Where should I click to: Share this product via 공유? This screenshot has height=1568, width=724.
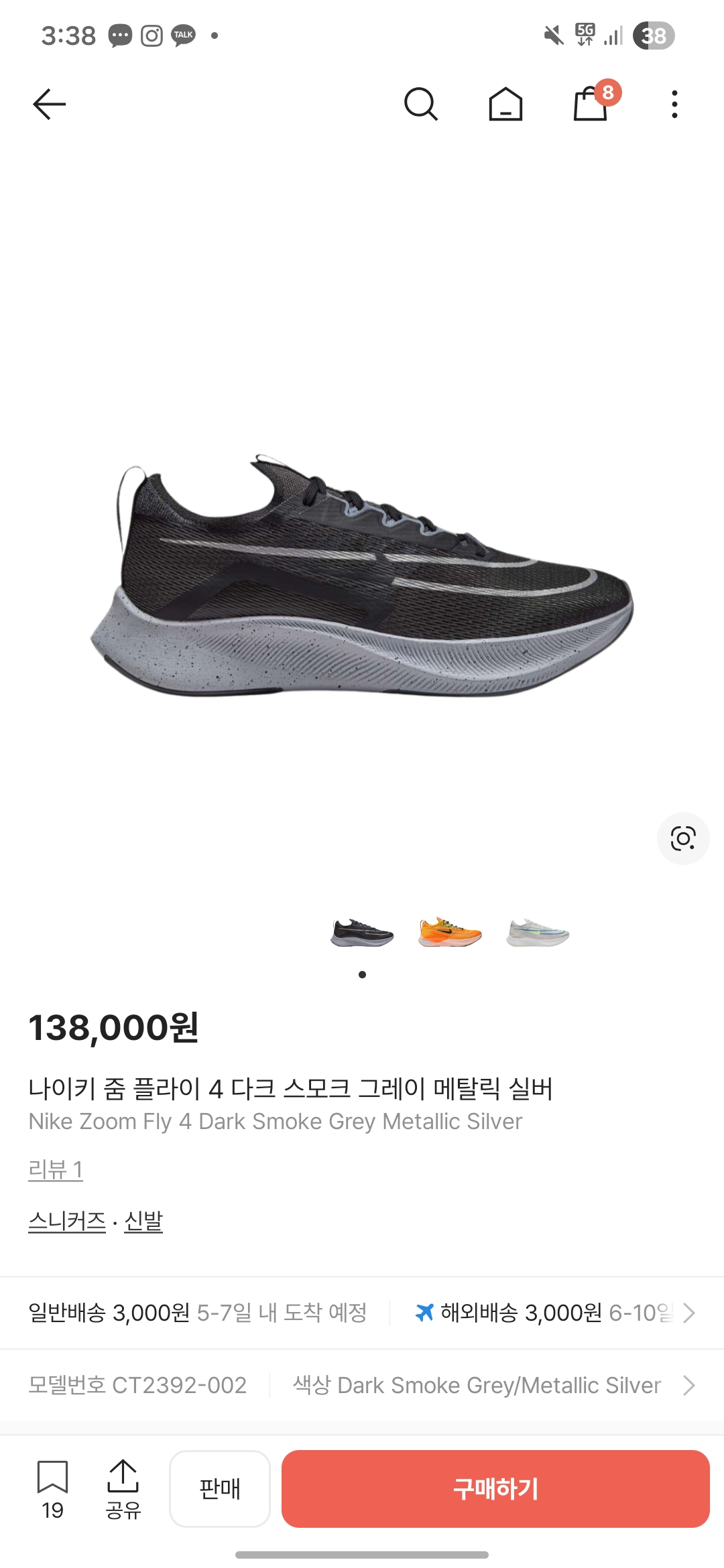click(123, 1488)
